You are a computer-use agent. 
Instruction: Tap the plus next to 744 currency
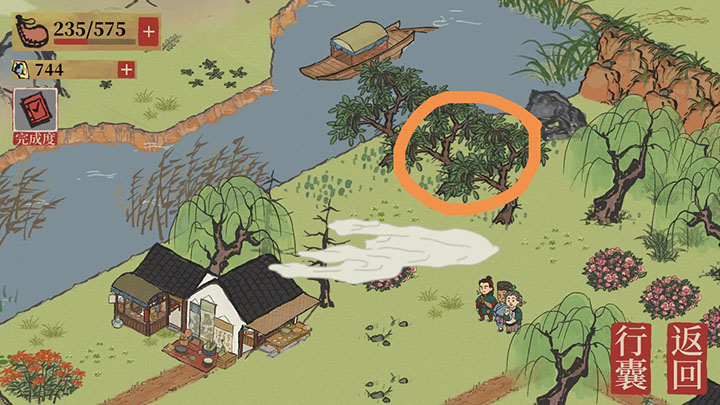click(x=126, y=69)
